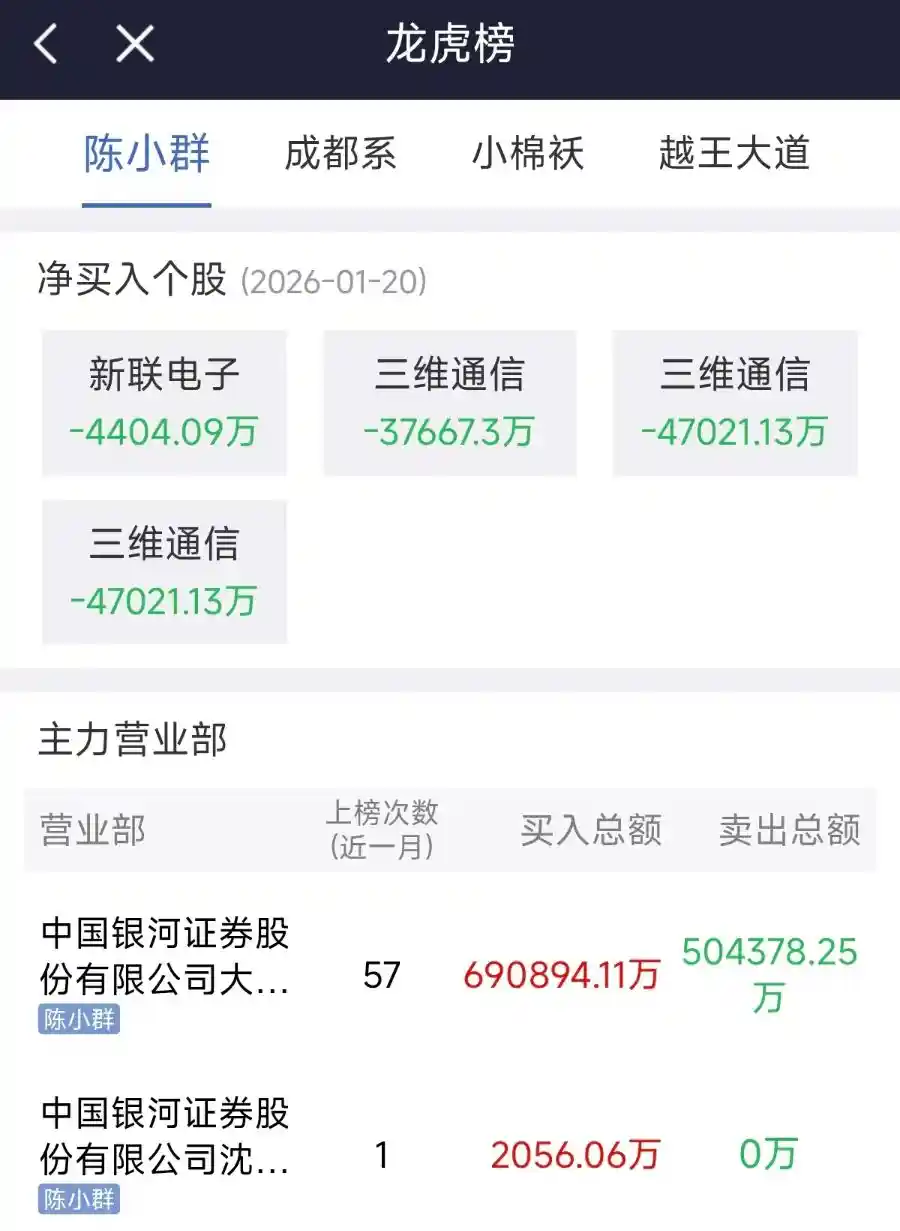Open the second 三维通信 stock card
Image resolution: width=900 pixels, height=1231 pixels.
(735, 402)
